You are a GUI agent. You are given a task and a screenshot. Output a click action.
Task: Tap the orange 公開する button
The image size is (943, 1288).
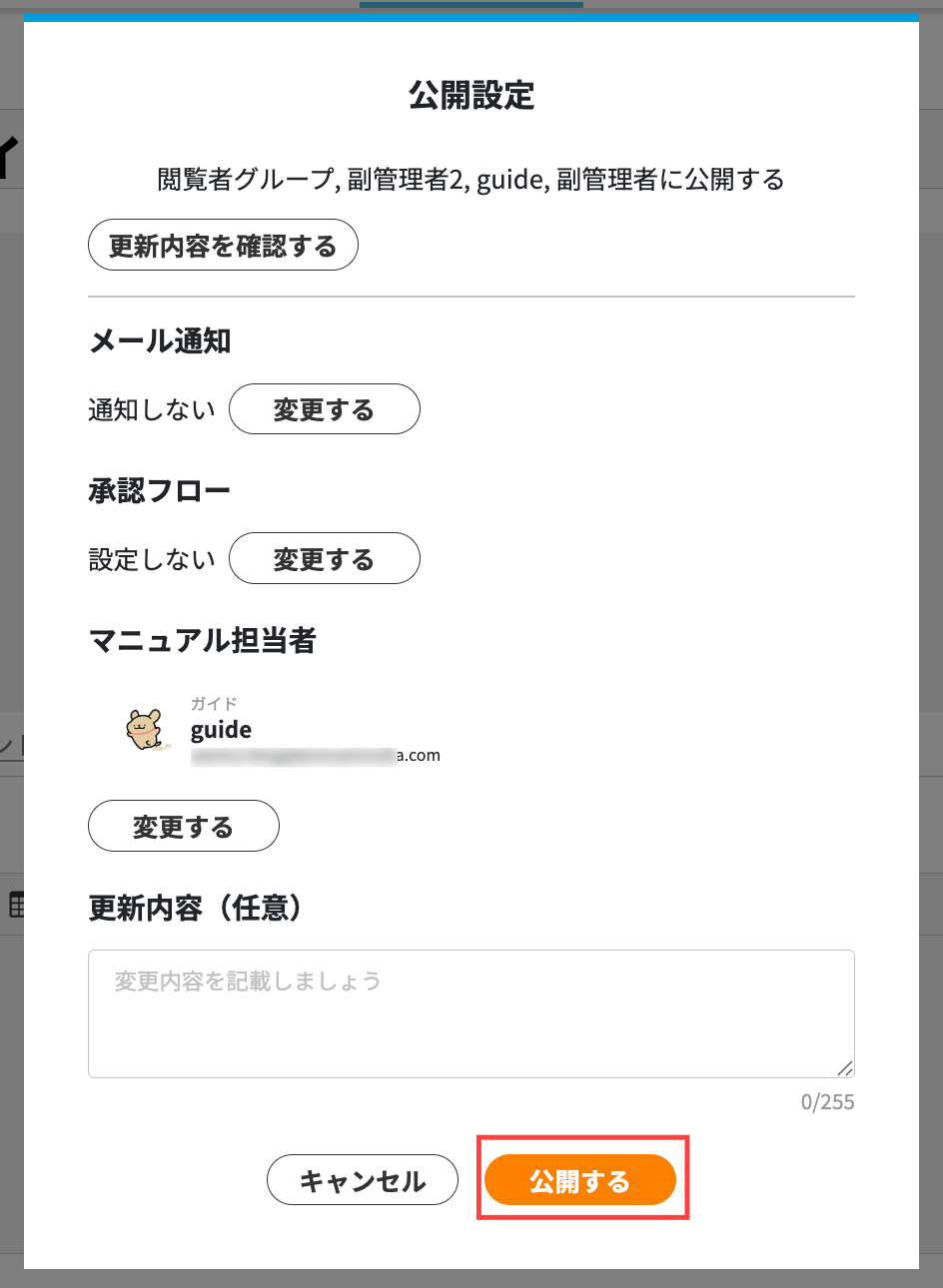click(580, 1181)
